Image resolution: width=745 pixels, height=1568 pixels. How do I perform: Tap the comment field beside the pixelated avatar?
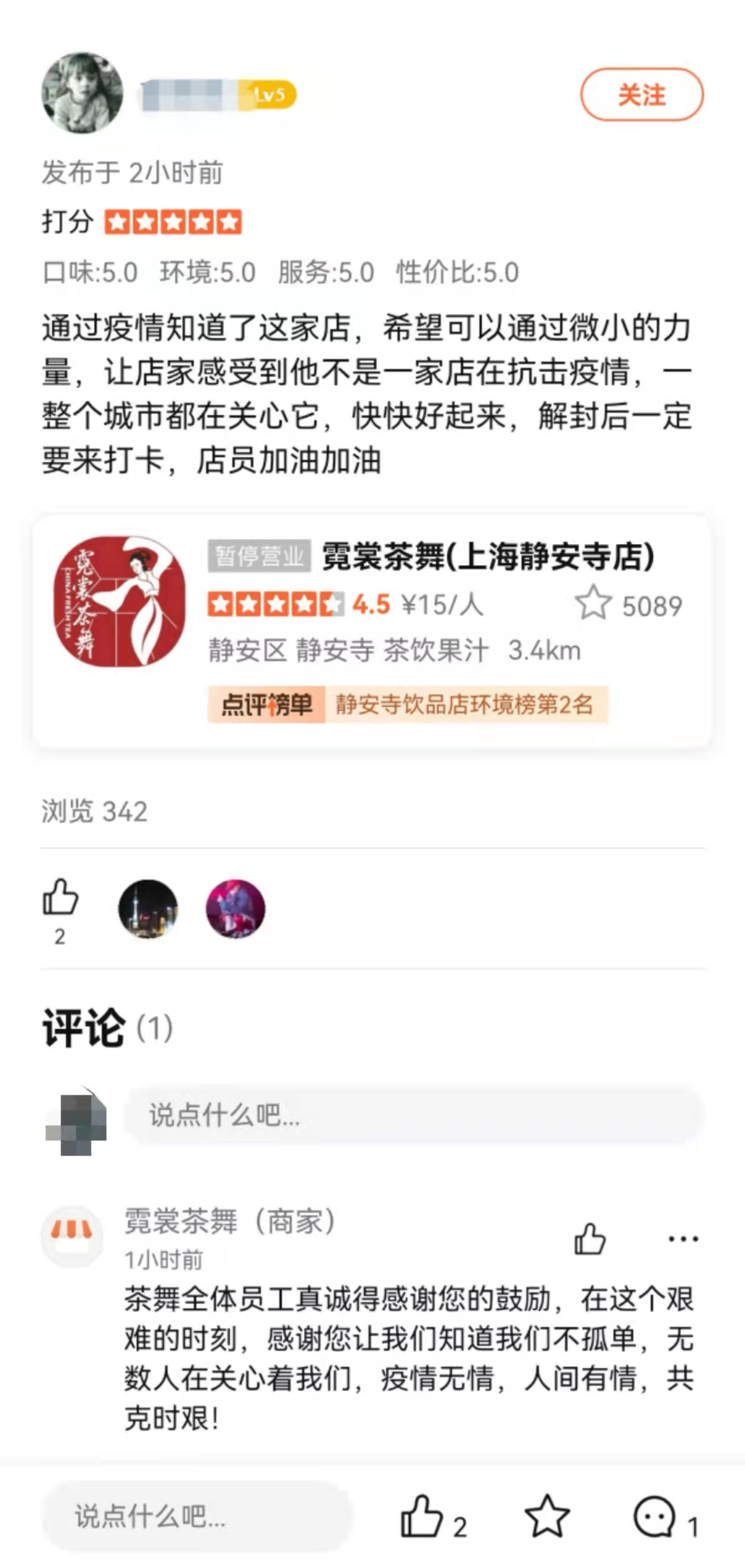(412, 1116)
